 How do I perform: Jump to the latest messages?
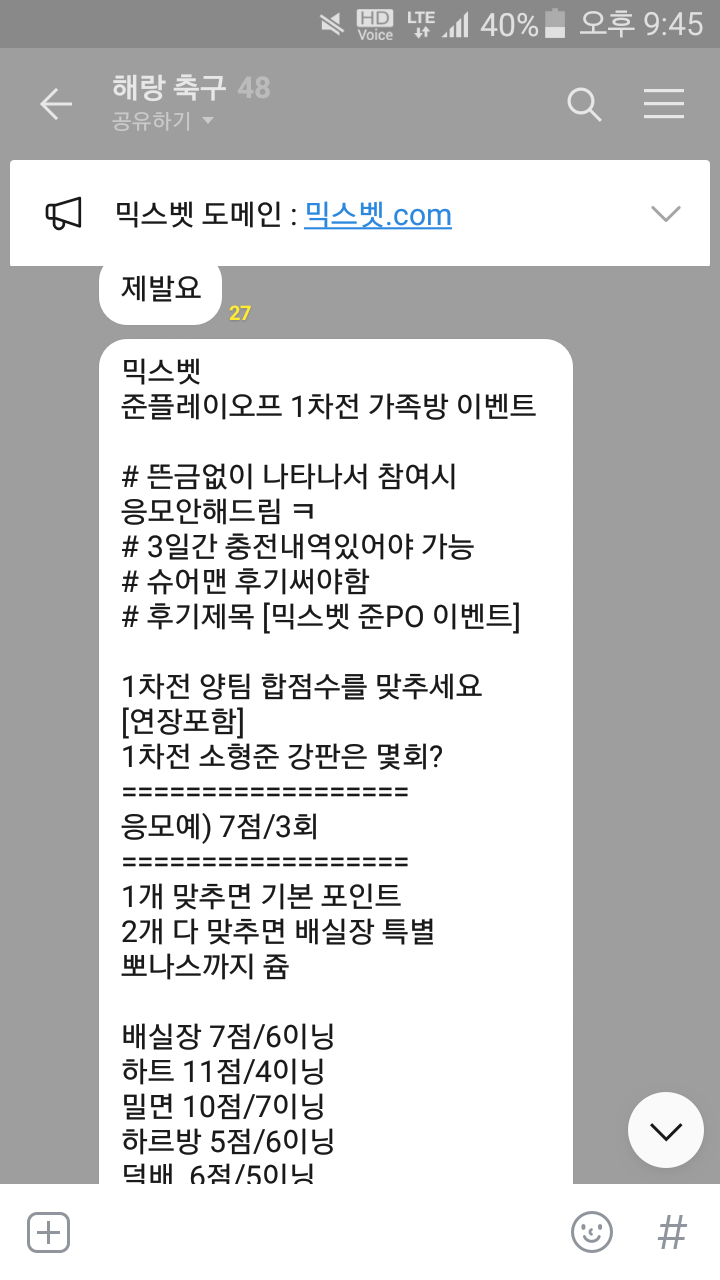coord(665,1131)
